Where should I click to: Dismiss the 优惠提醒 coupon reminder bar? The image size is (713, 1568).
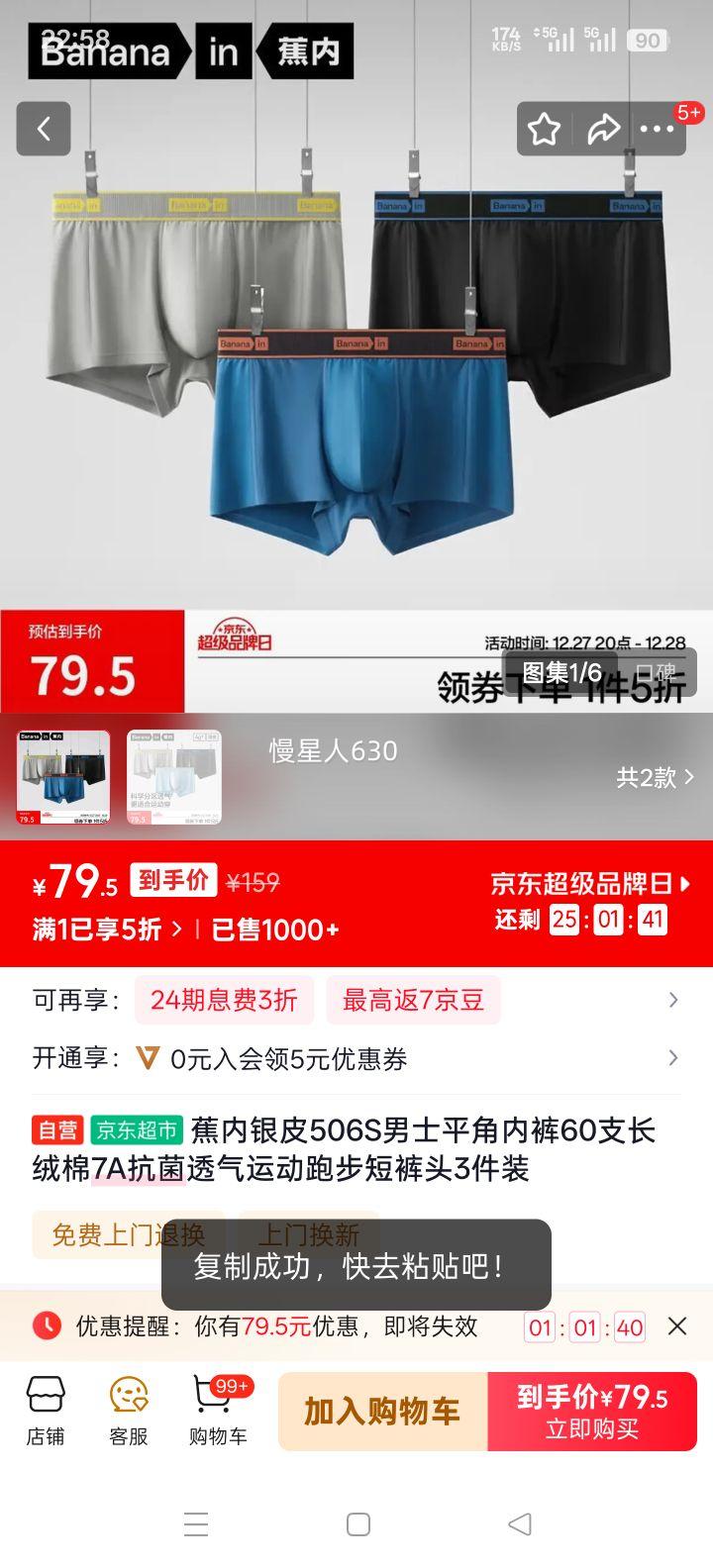tap(679, 1325)
